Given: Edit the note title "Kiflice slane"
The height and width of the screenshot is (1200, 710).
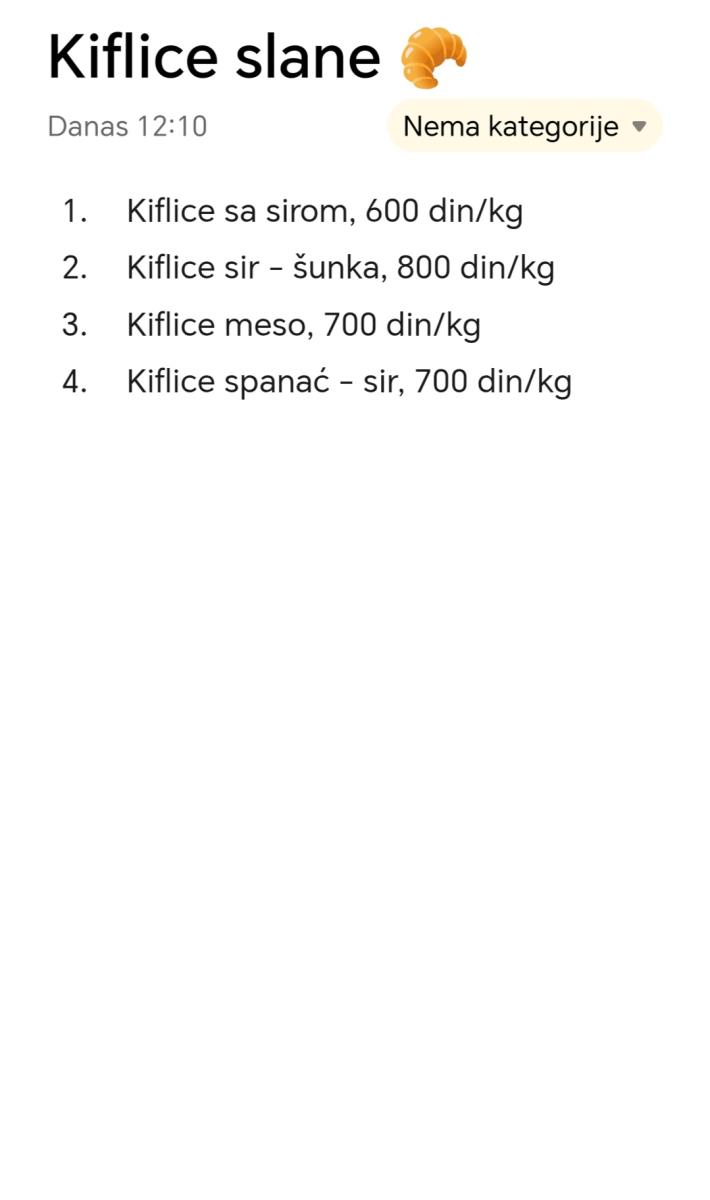Looking at the screenshot, I should (x=214, y=57).
